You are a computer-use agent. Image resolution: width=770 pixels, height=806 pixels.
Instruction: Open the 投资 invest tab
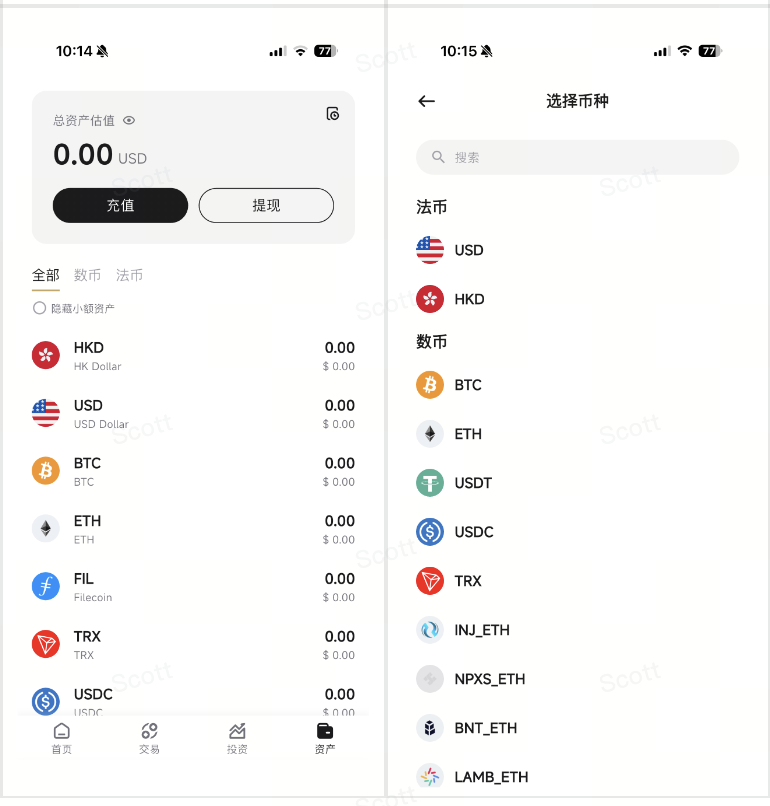tap(237, 738)
